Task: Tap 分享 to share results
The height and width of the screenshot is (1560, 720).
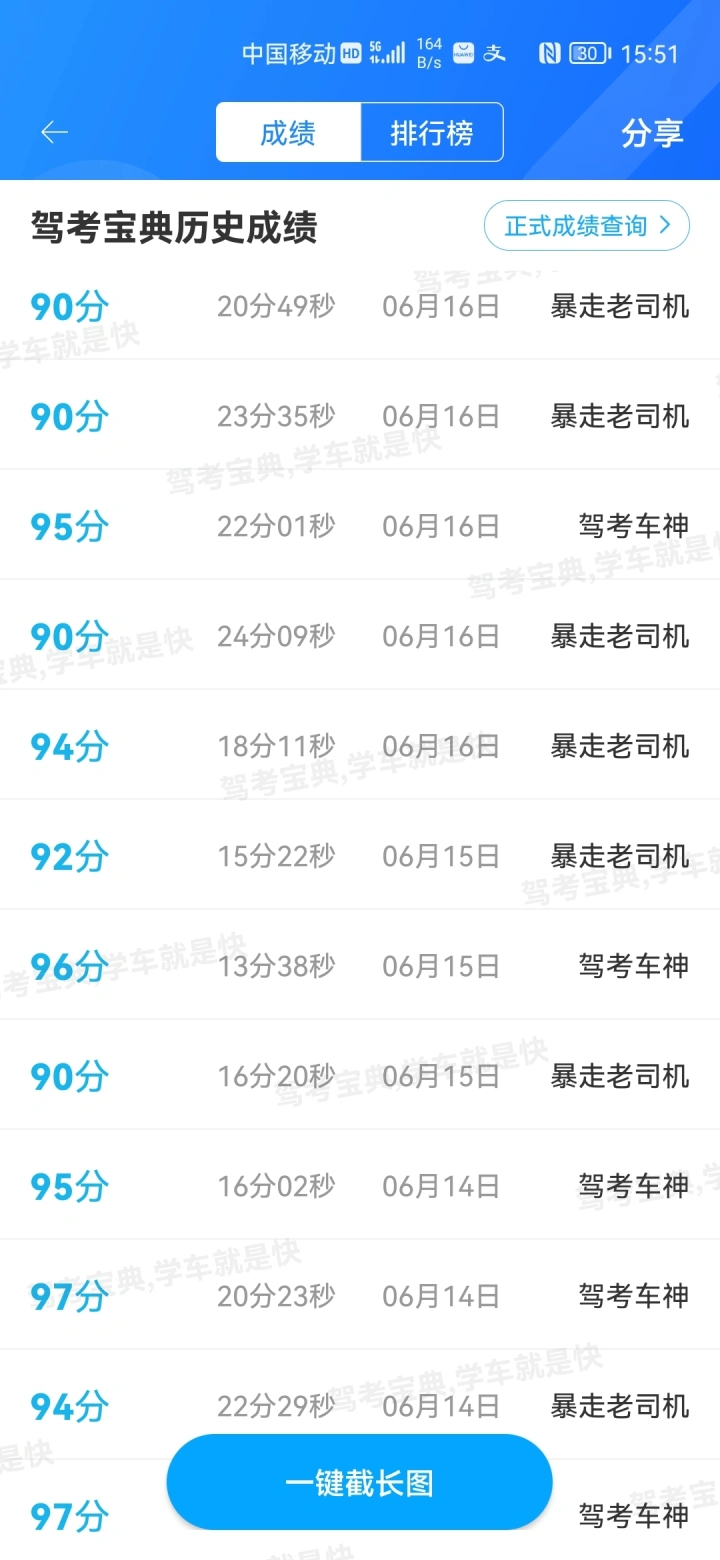Action: (x=652, y=133)
